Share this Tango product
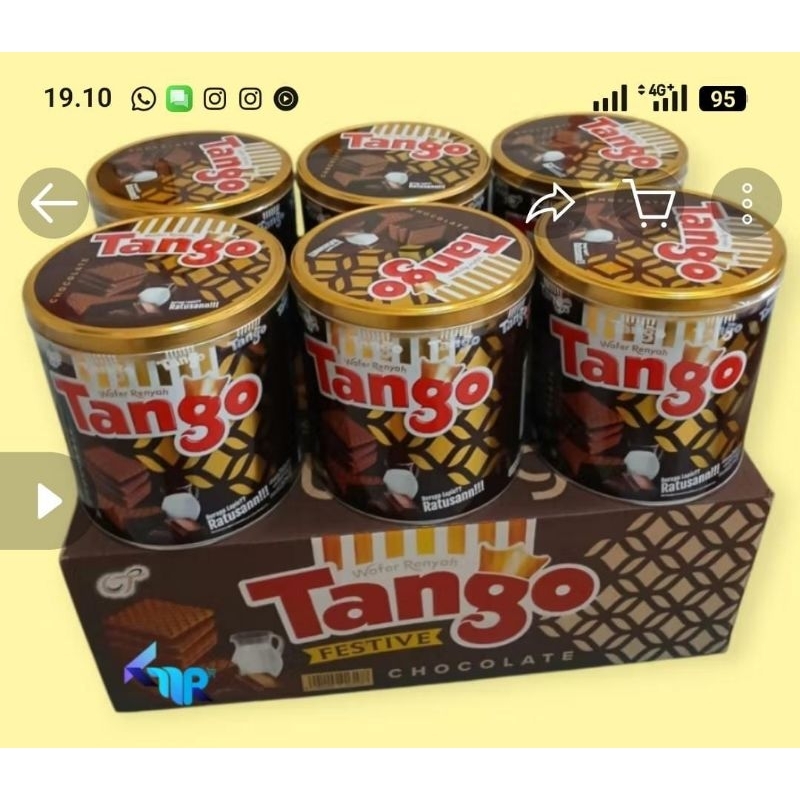This screenshot has height=800, width=800. (551, 205)
